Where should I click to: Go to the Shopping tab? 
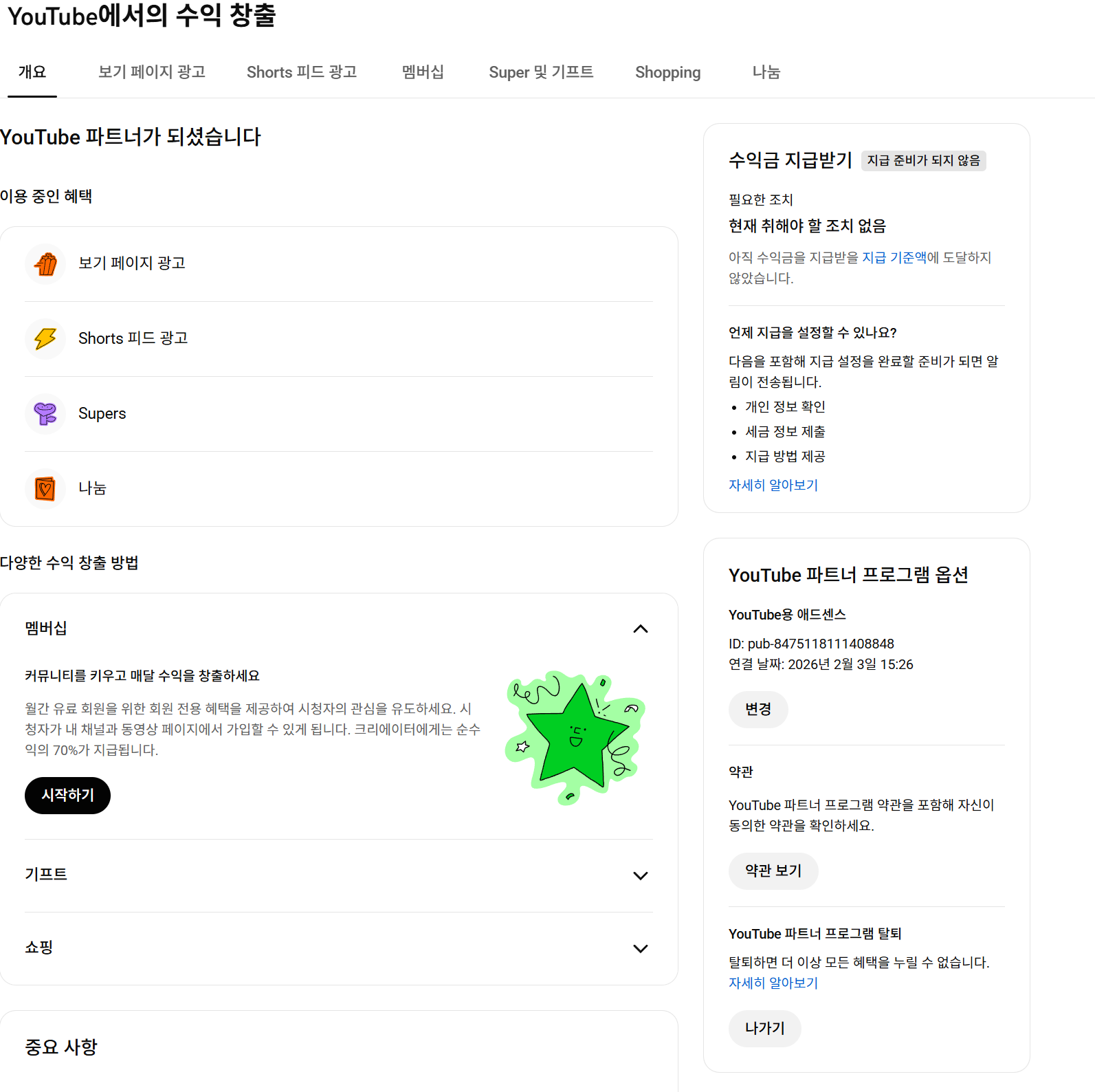[667, 72]
